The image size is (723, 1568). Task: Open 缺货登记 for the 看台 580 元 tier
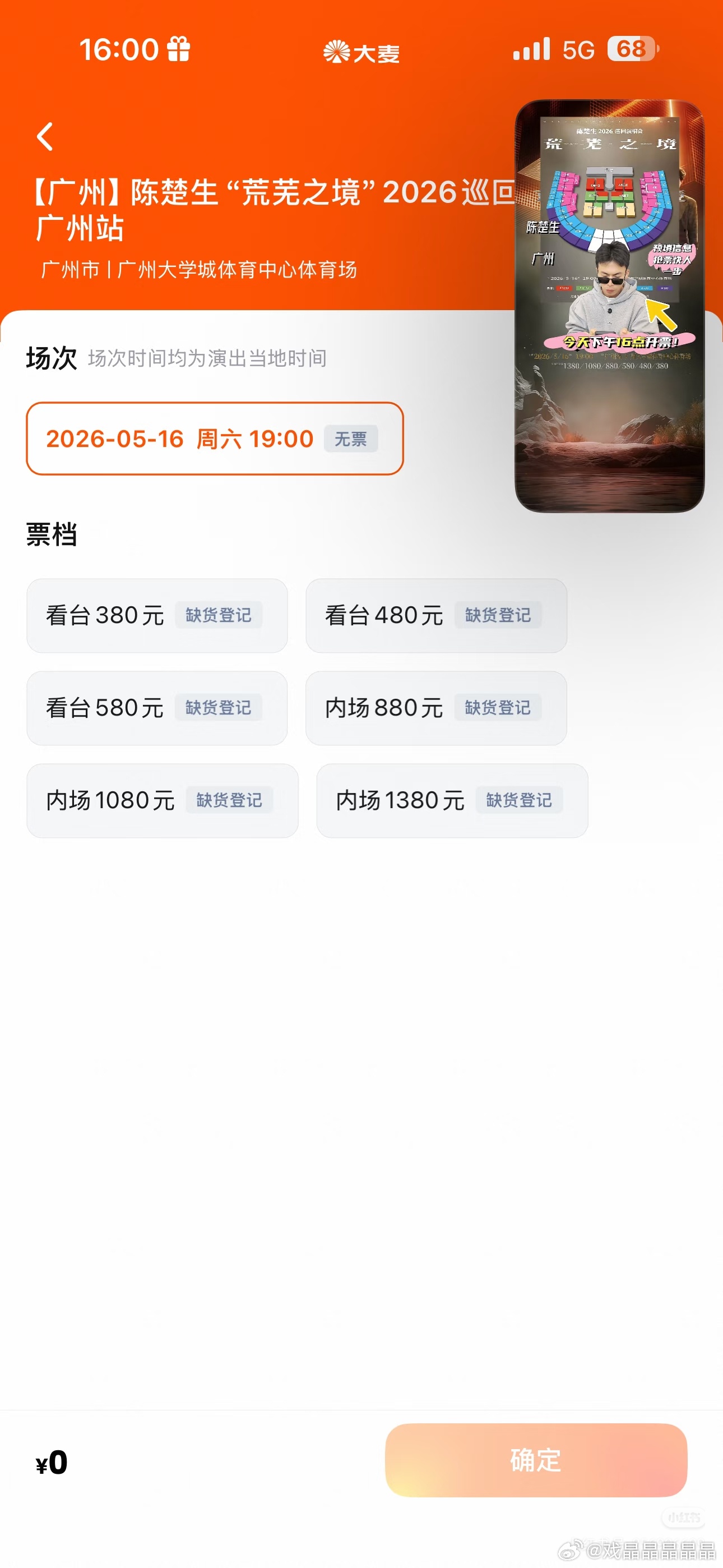tap(219, 708)
